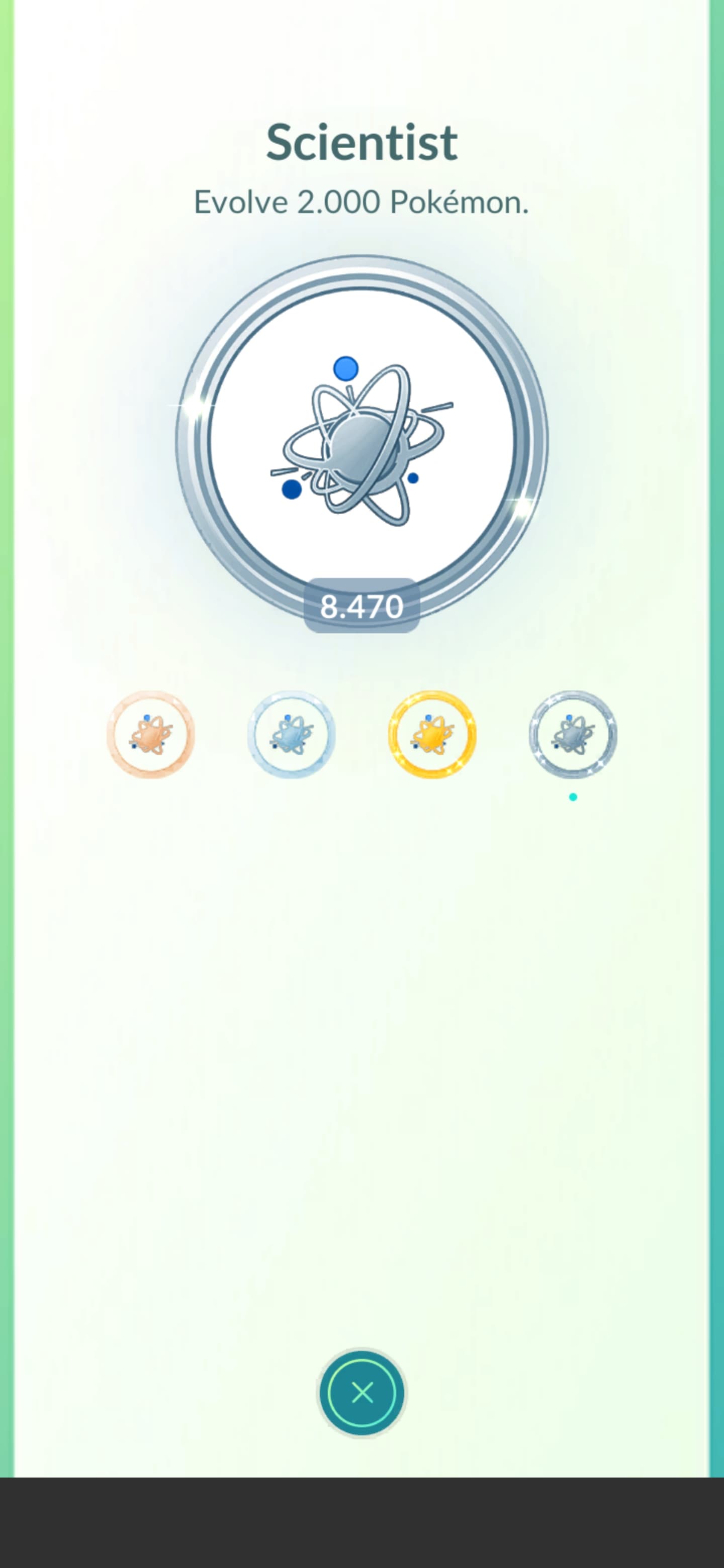Close the Scientist medal screen
The image size is (724, 1568).
tap(361, 1392)
